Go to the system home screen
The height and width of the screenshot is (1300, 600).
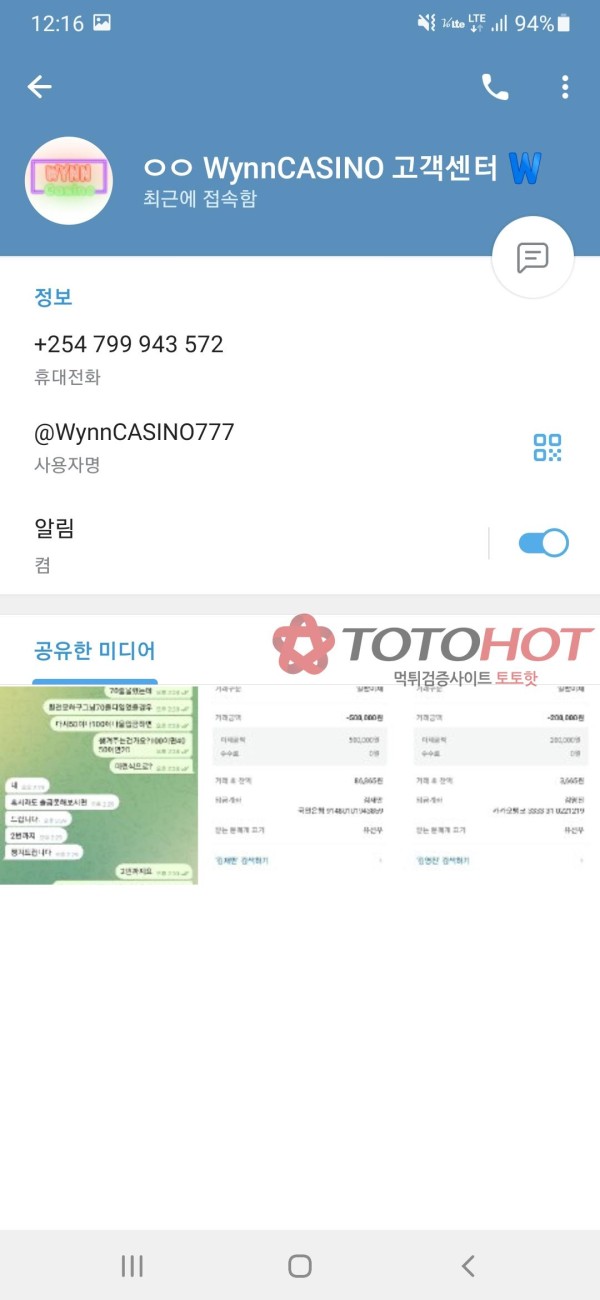coord(299,1266)
